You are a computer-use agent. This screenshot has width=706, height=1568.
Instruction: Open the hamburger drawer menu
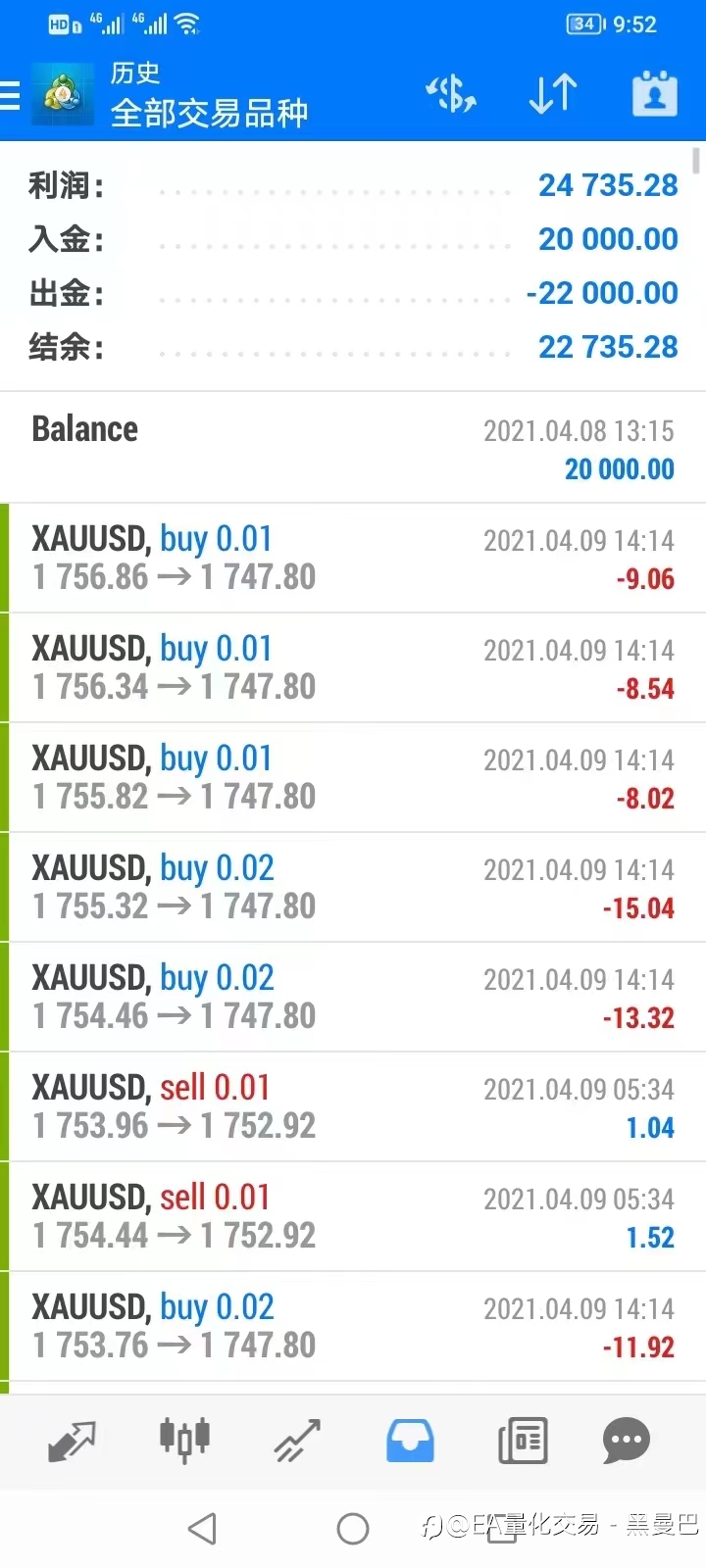(x=10, y=95)
